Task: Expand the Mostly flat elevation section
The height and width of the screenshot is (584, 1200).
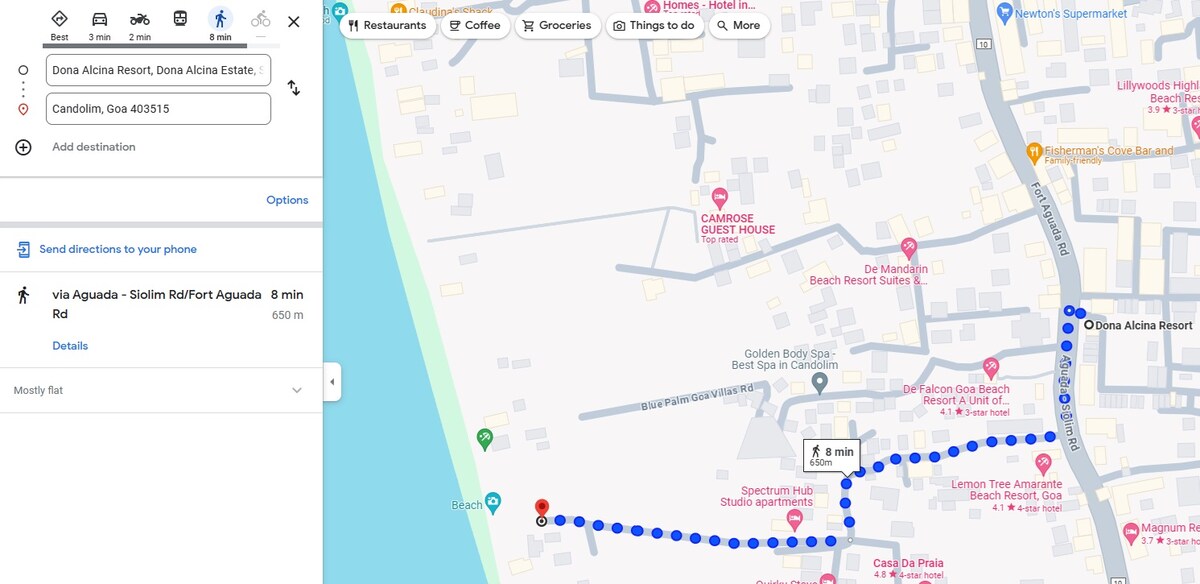Action: (x=296, y=390)
